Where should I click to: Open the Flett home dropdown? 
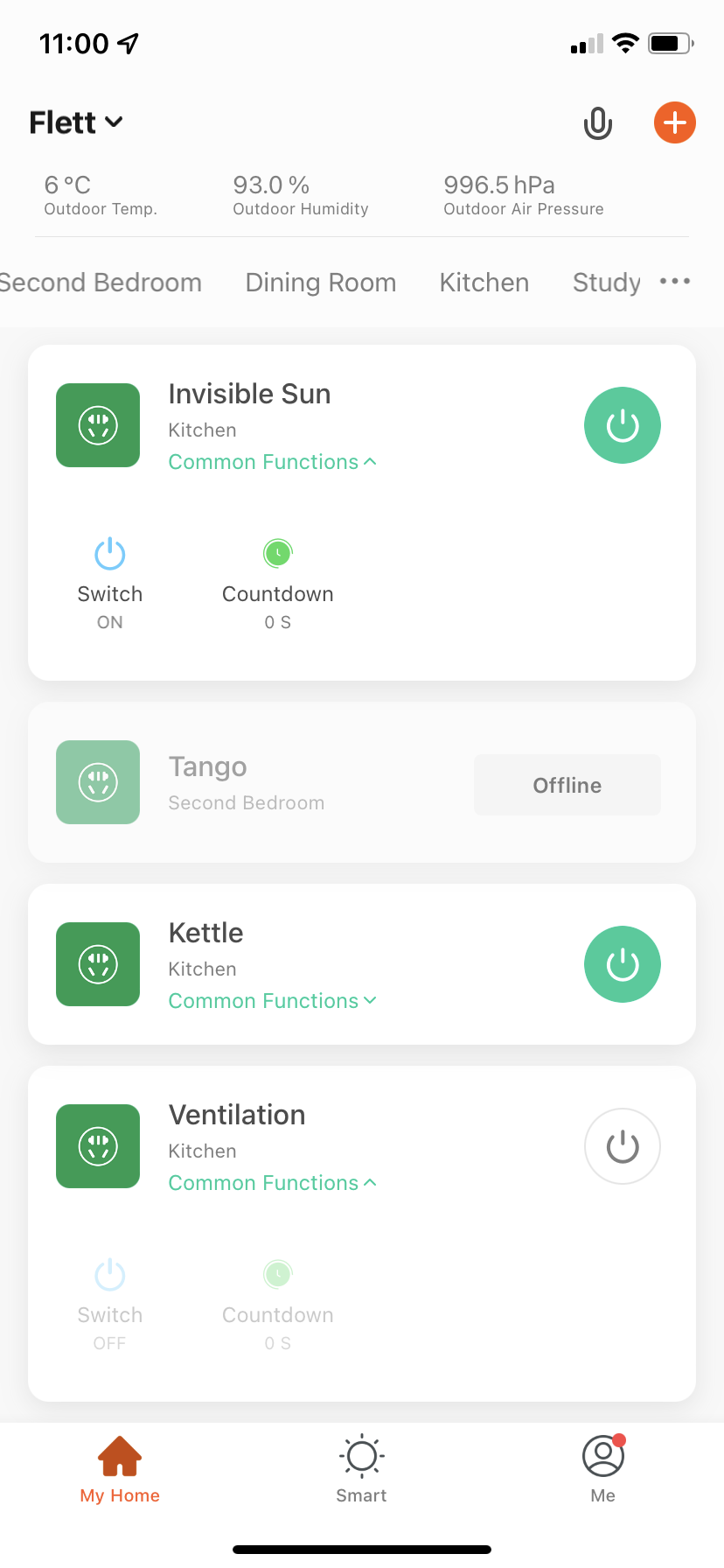76,122
